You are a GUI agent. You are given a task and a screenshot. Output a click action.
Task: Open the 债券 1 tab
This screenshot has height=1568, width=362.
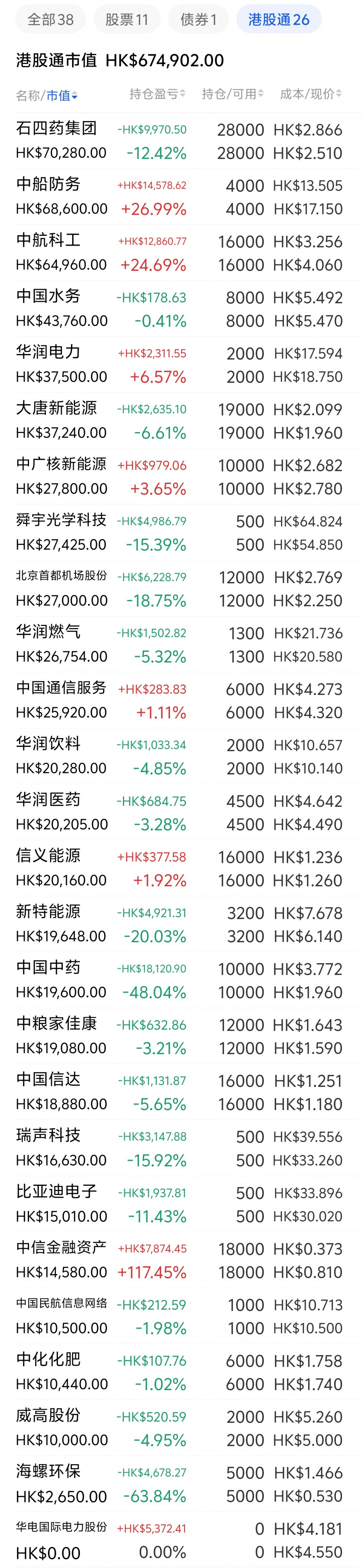point(199,19)
